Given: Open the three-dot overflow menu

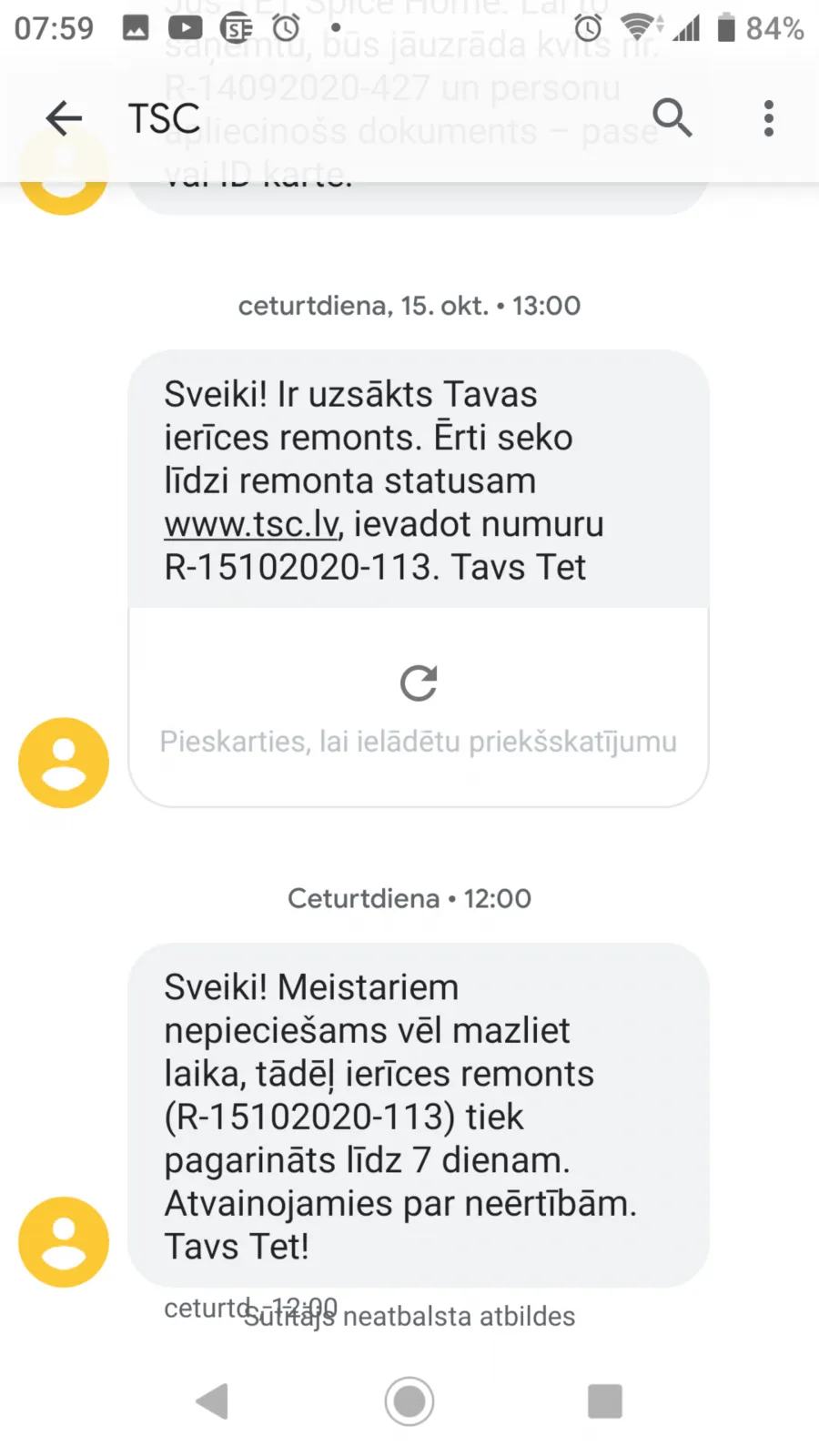Looking at the screenshot, I should coord(769,118).
